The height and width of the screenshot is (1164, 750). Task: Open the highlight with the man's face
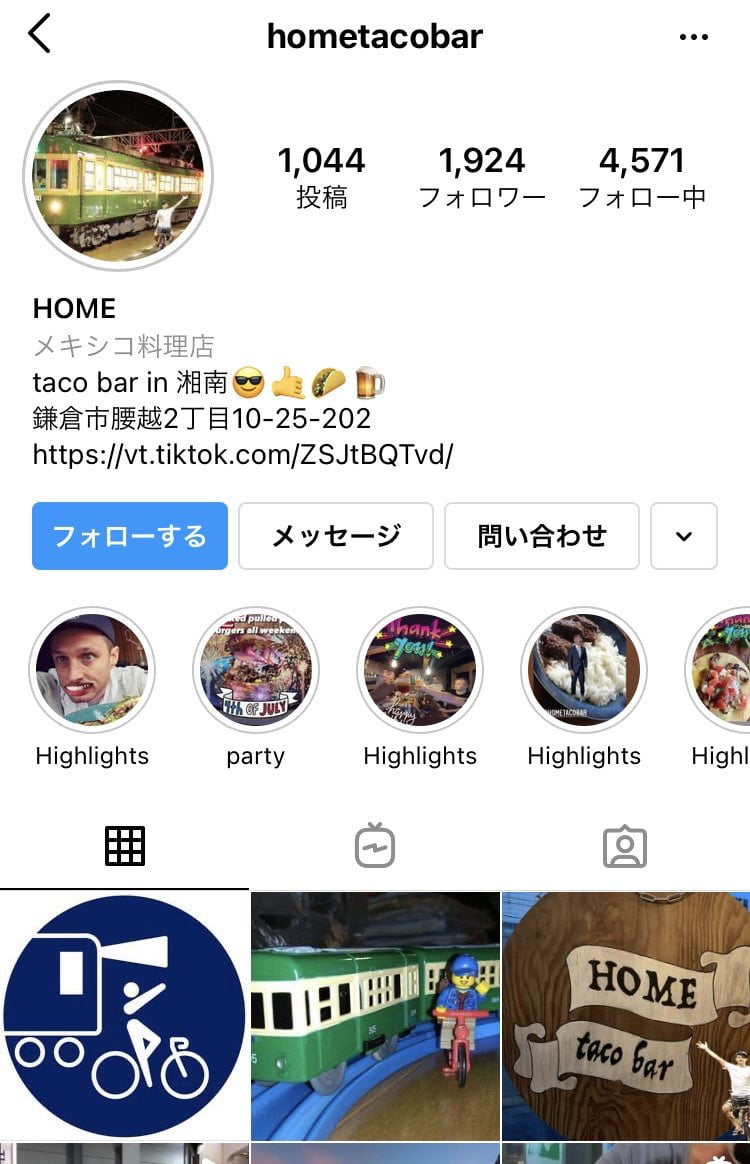click(x=92, y=670)
